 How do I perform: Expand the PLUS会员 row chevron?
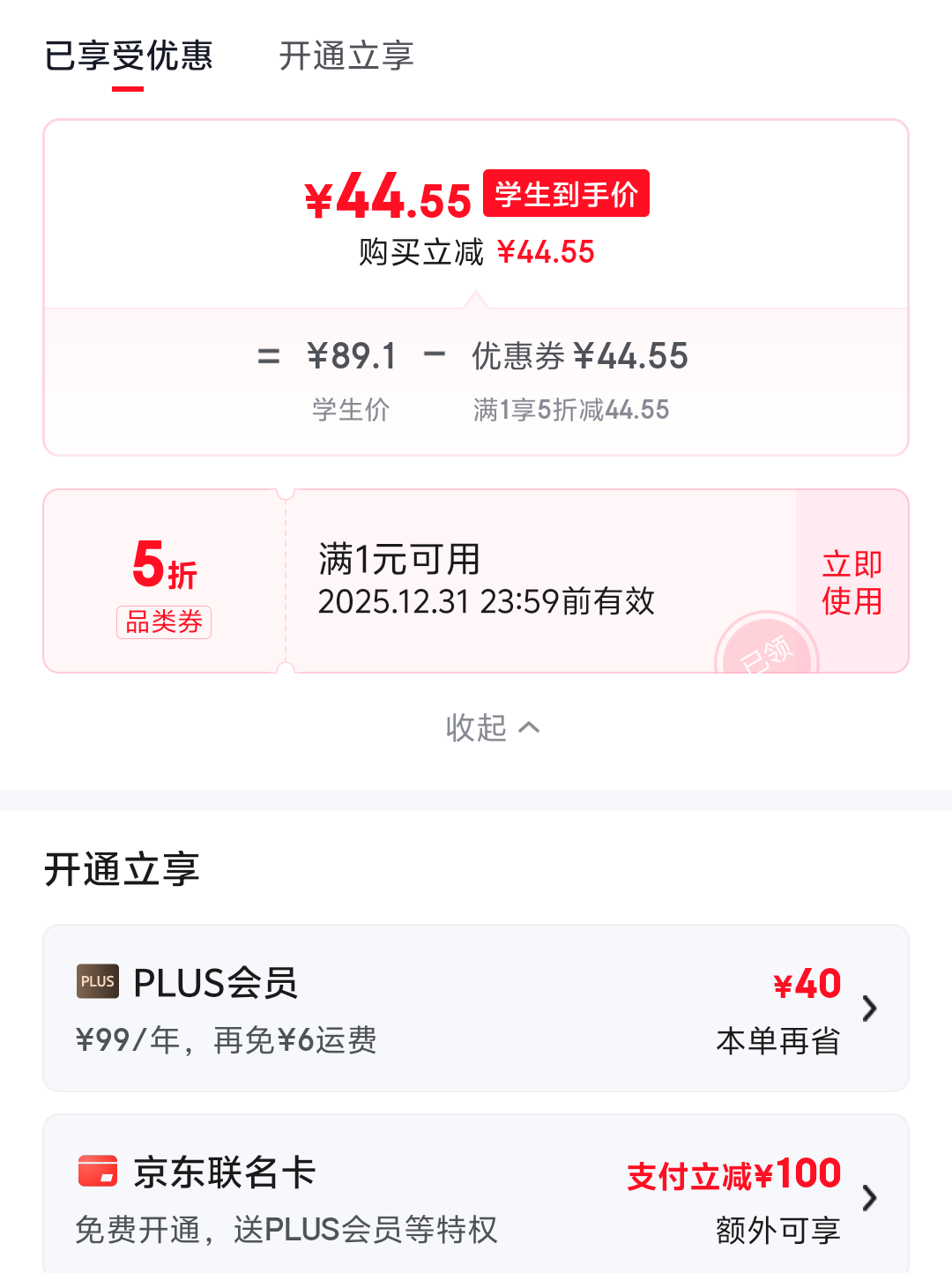pos(871,1008)
